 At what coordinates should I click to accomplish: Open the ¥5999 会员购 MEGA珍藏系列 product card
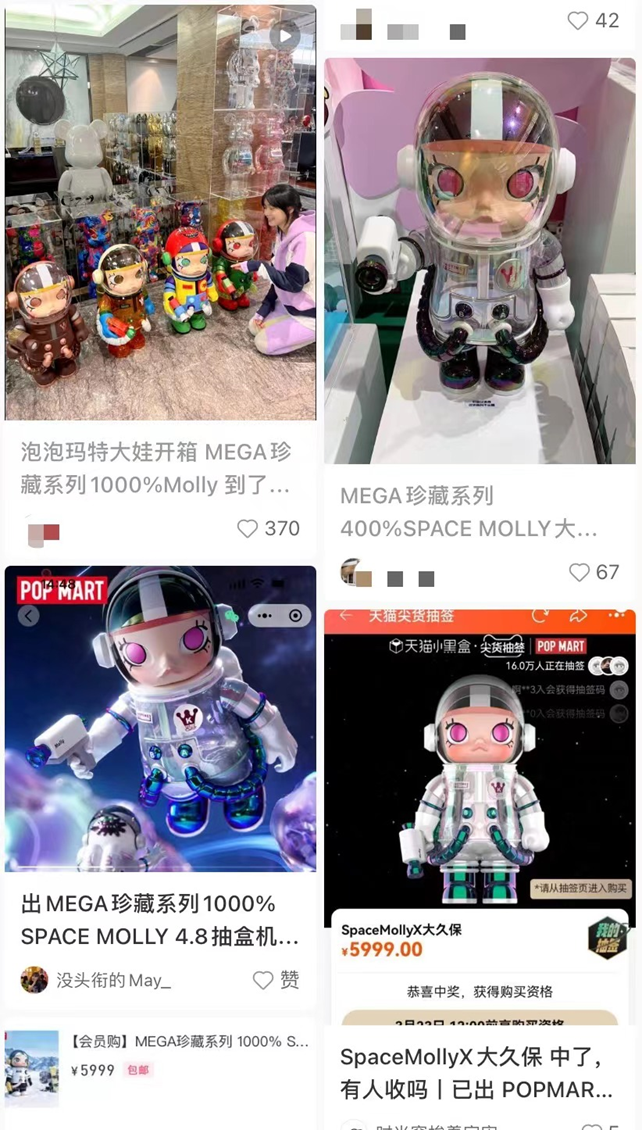coord(160,1070)
